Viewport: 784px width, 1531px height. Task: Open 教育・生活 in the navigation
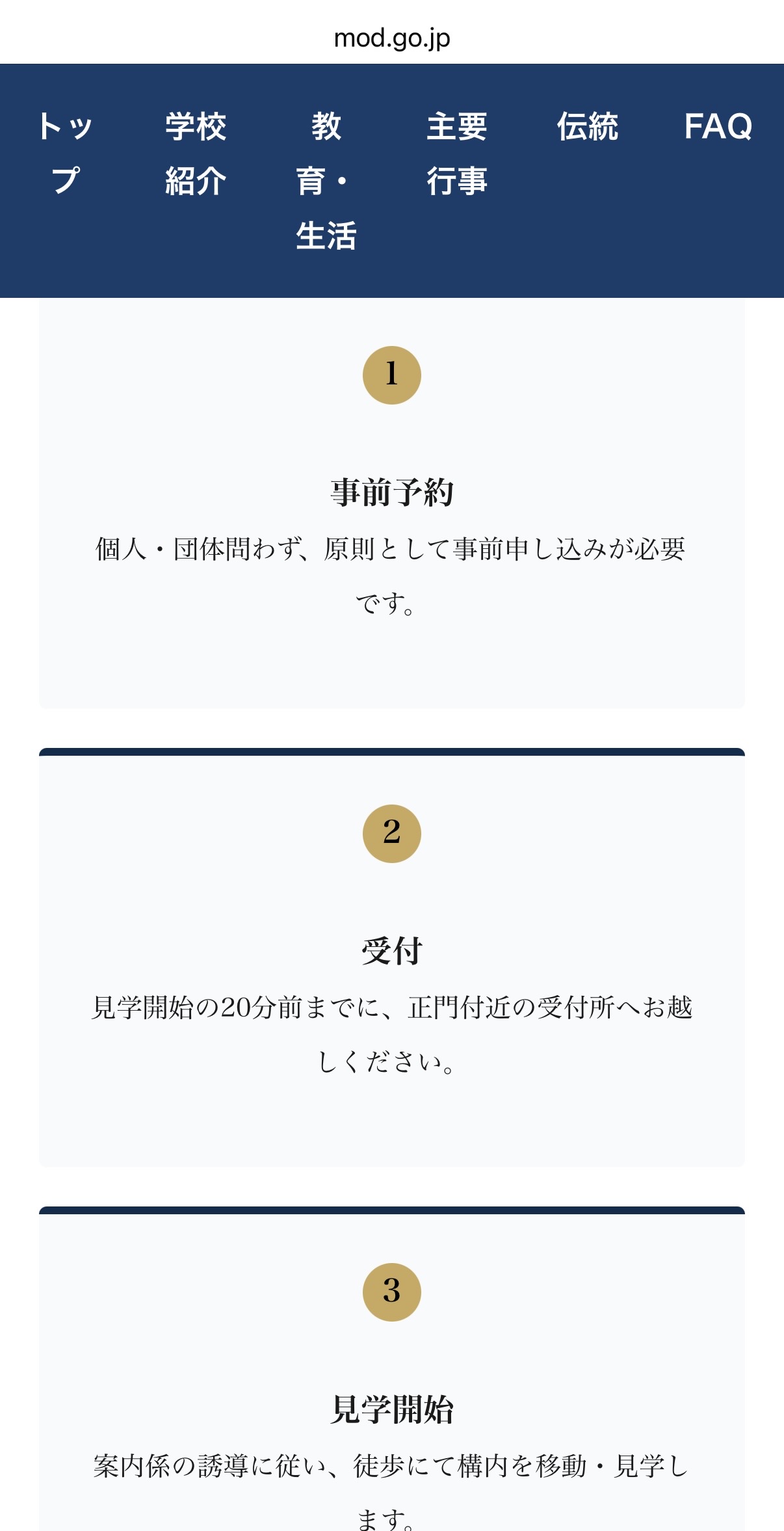326,180
